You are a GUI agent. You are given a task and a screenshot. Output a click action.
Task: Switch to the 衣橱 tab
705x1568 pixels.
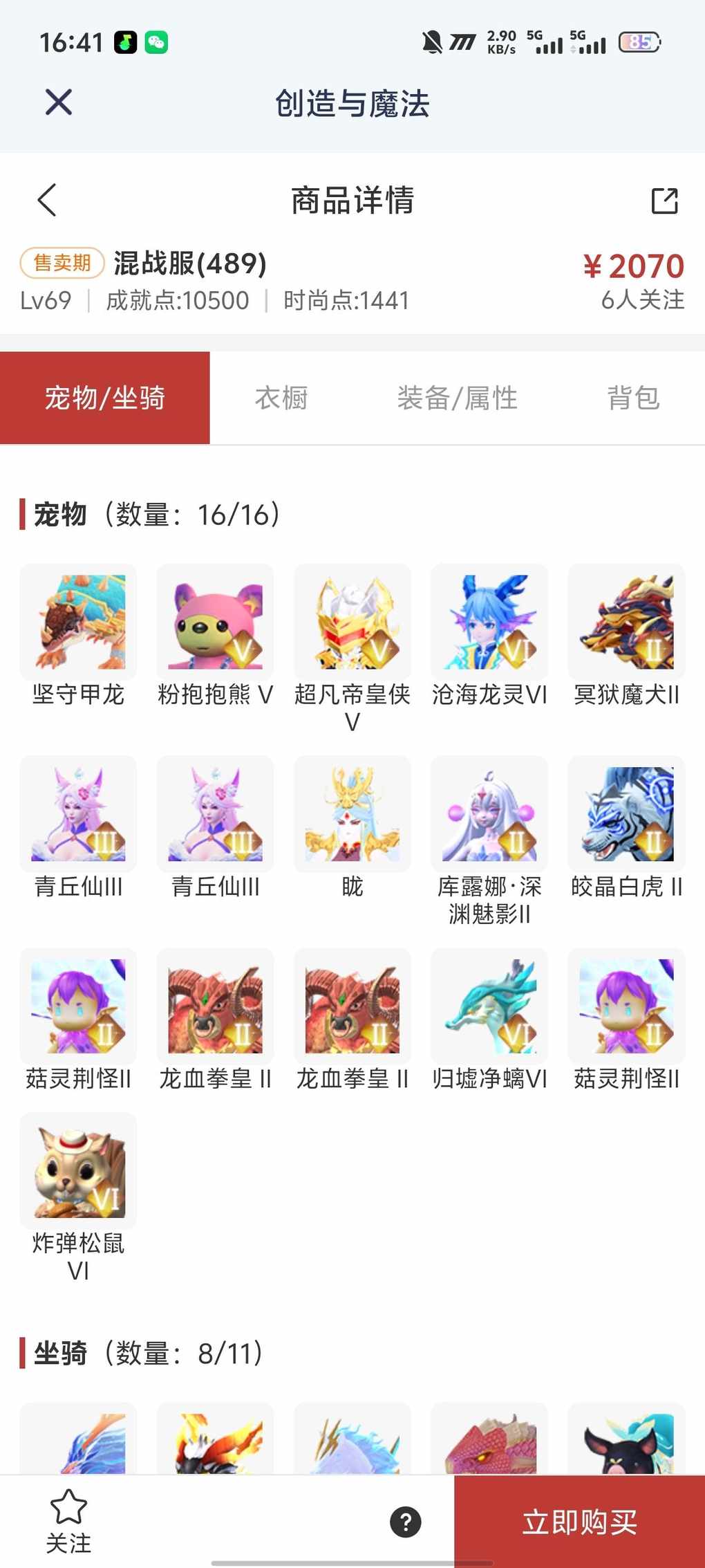tap(281, 398)
